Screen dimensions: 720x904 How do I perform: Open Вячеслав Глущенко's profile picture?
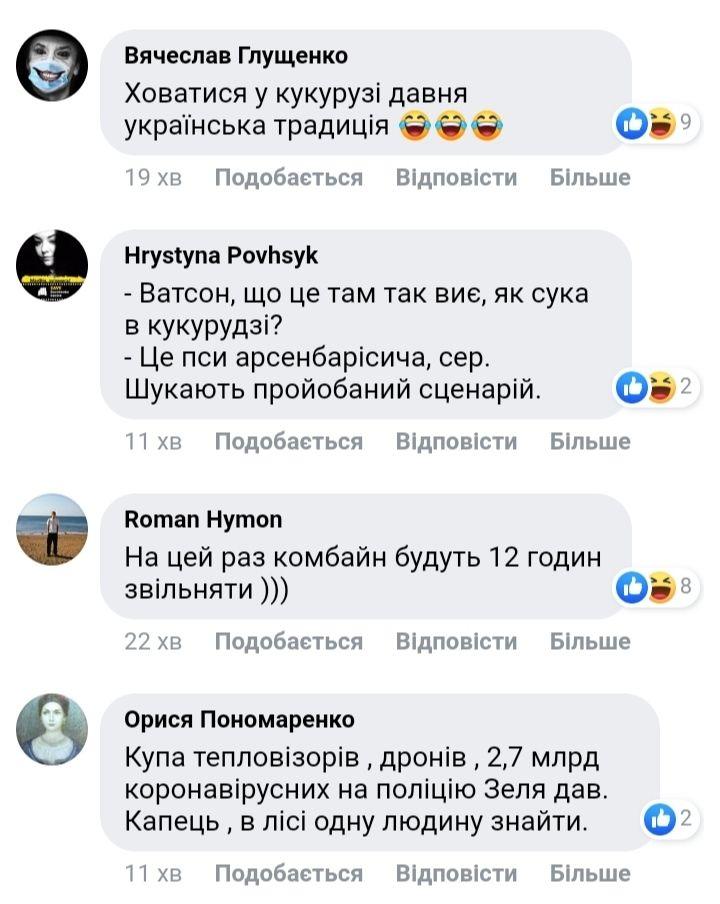point(52,65)
